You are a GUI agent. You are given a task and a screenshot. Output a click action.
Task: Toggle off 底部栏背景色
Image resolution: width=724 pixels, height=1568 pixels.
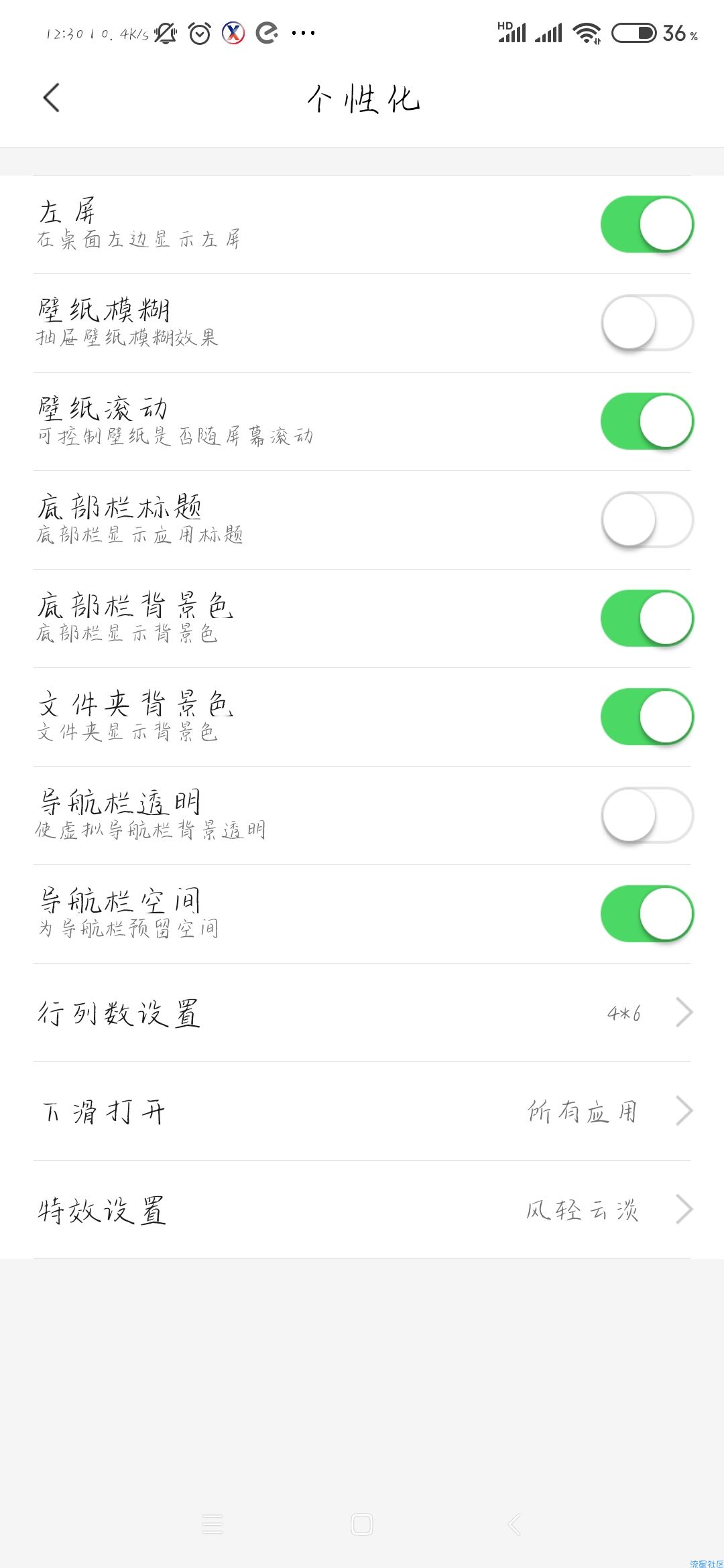[x=647, y=618]
